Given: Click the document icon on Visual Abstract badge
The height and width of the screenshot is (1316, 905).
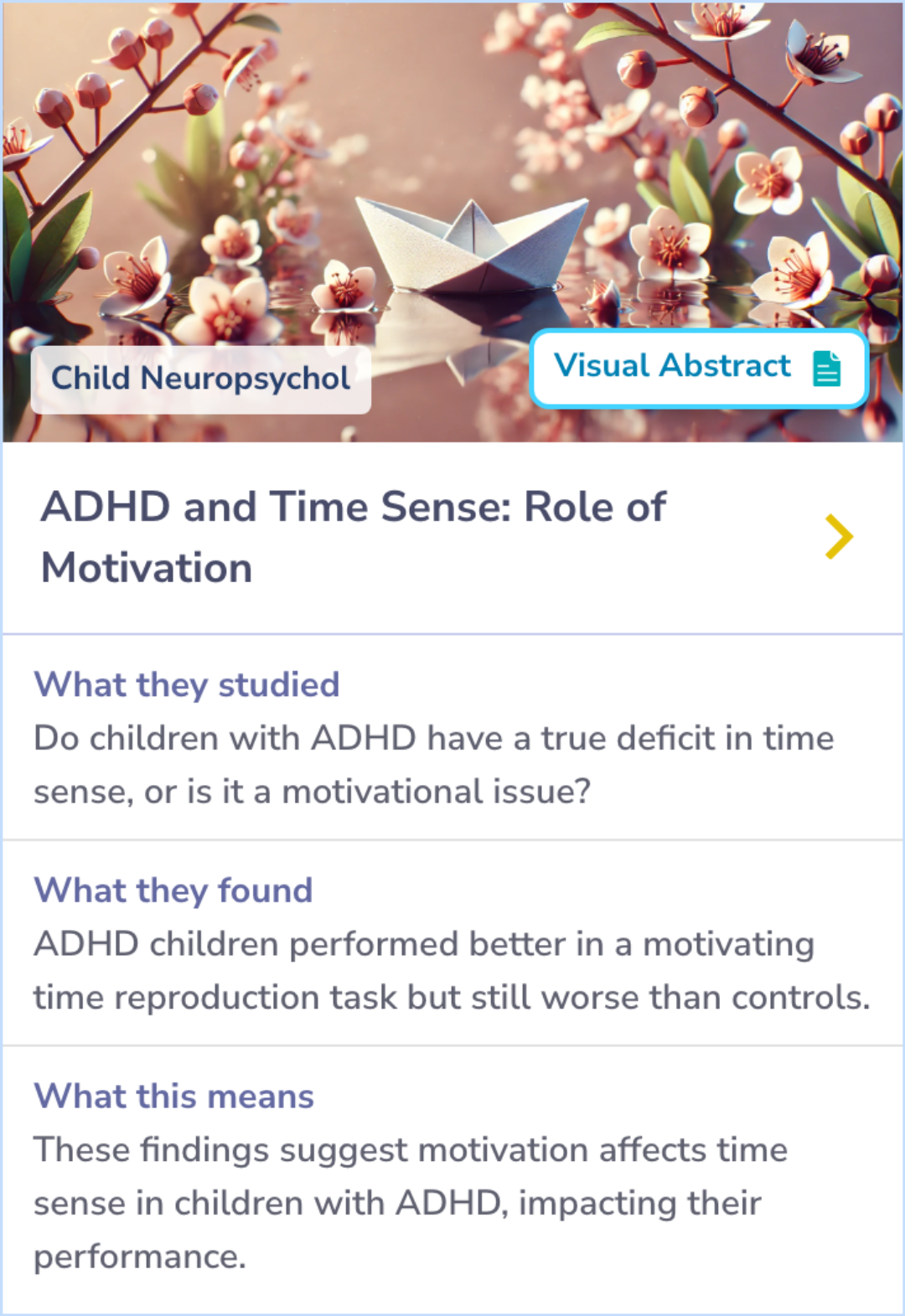Looking at the screenshot, I should [x=826, y=368].
